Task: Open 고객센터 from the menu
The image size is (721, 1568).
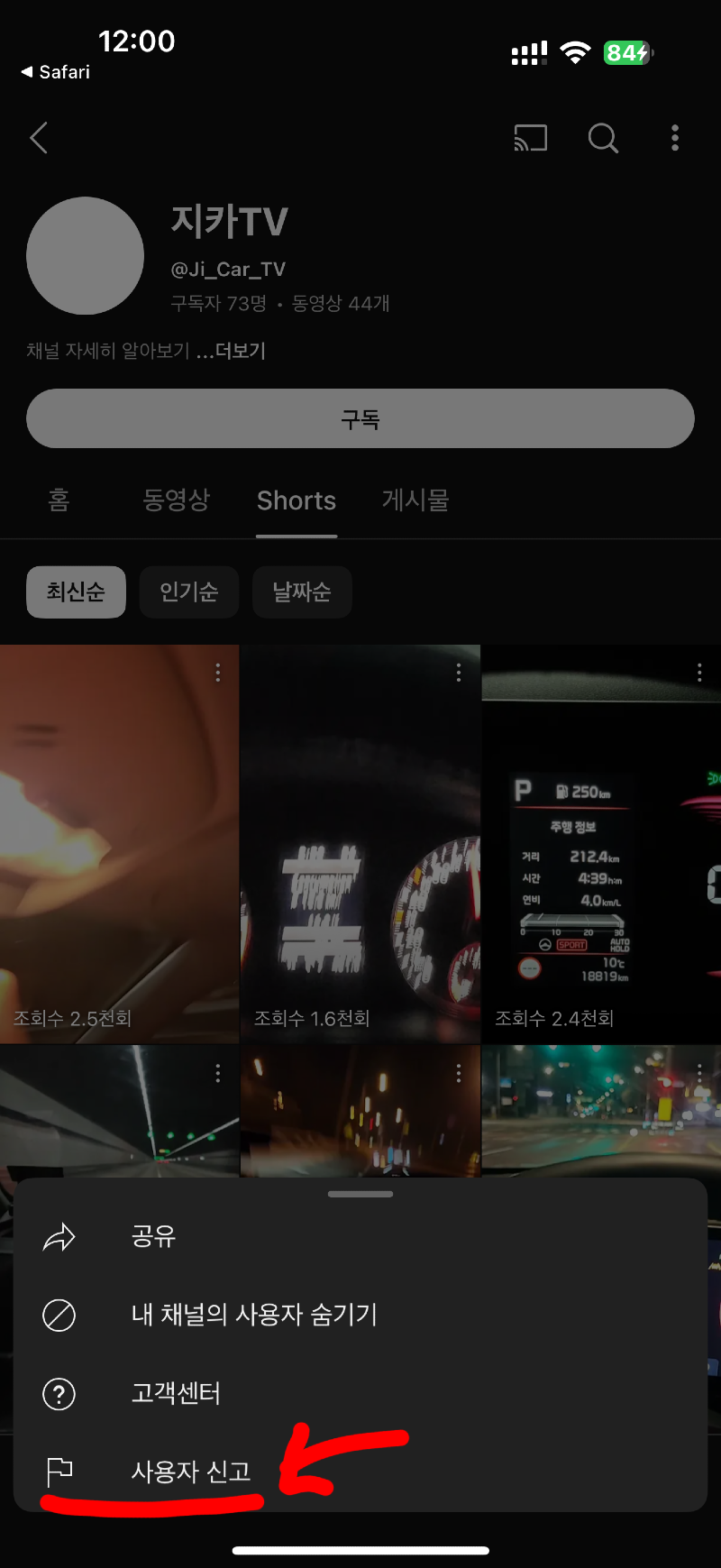Action: 176,1394
